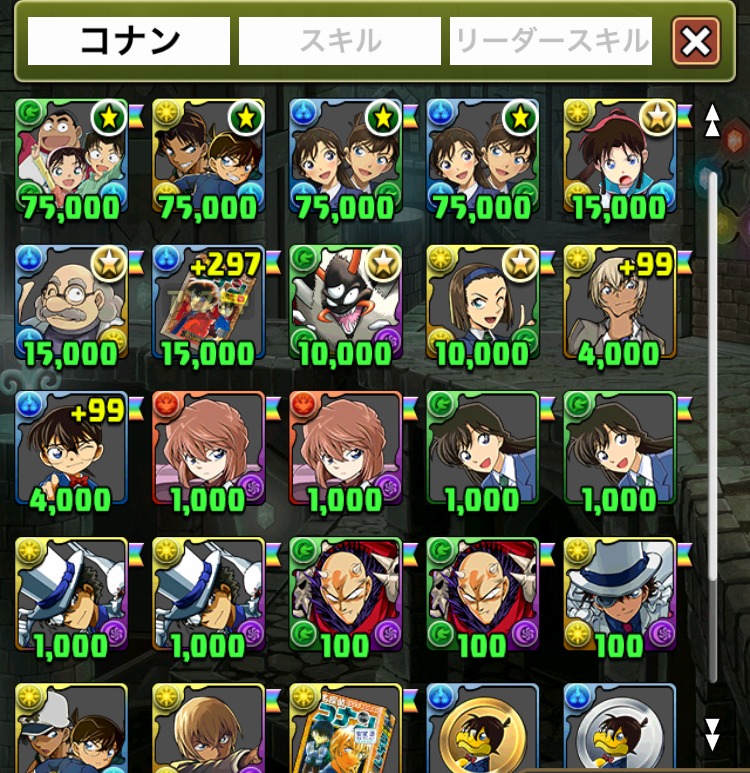Select the girl in teal hood worth 15,000
This screenshot has height=773, width=750.
[x=619, y=158]
